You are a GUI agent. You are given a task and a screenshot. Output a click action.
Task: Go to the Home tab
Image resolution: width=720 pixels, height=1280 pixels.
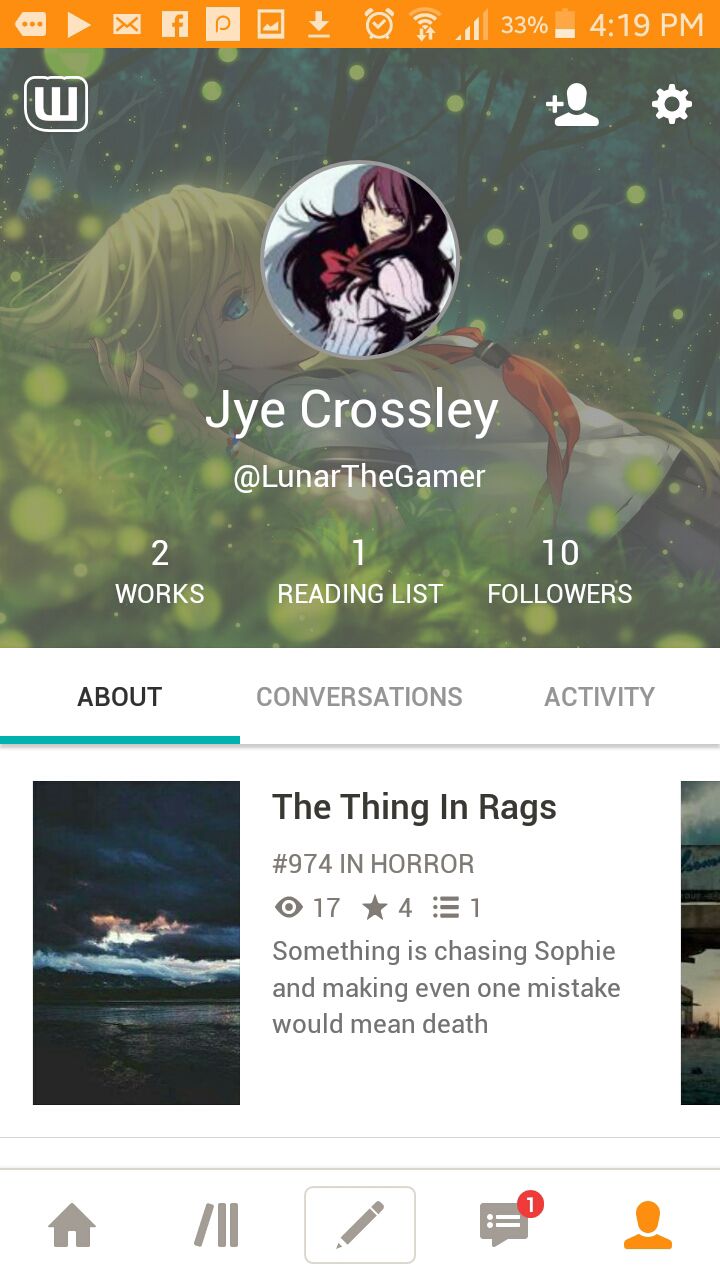[72, 1225]
